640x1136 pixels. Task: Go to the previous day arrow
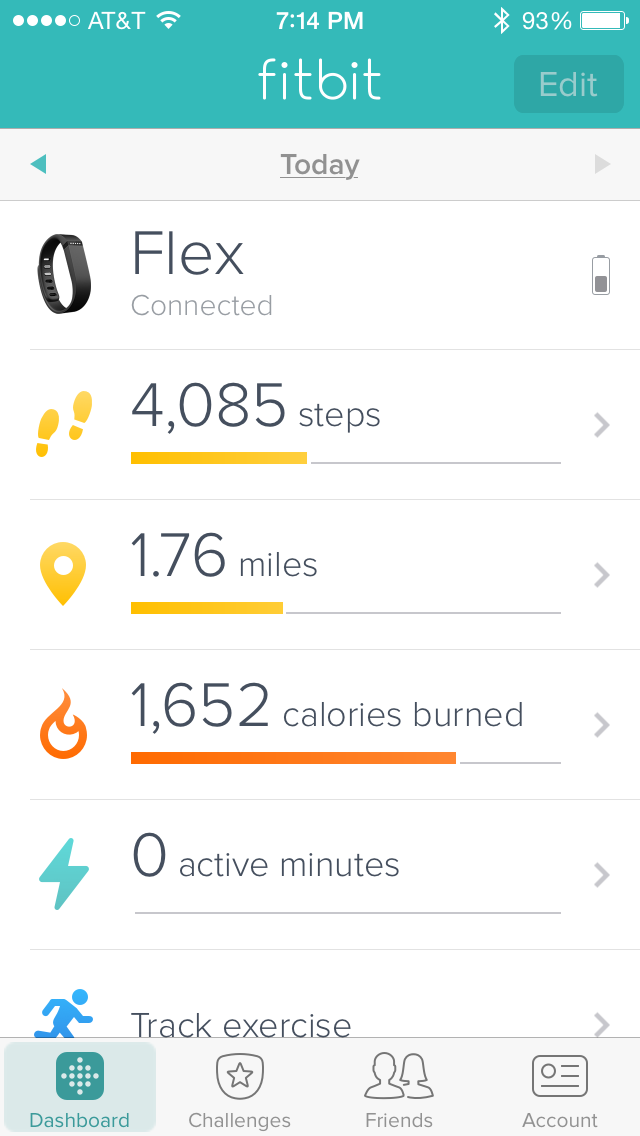coord(39,164)
